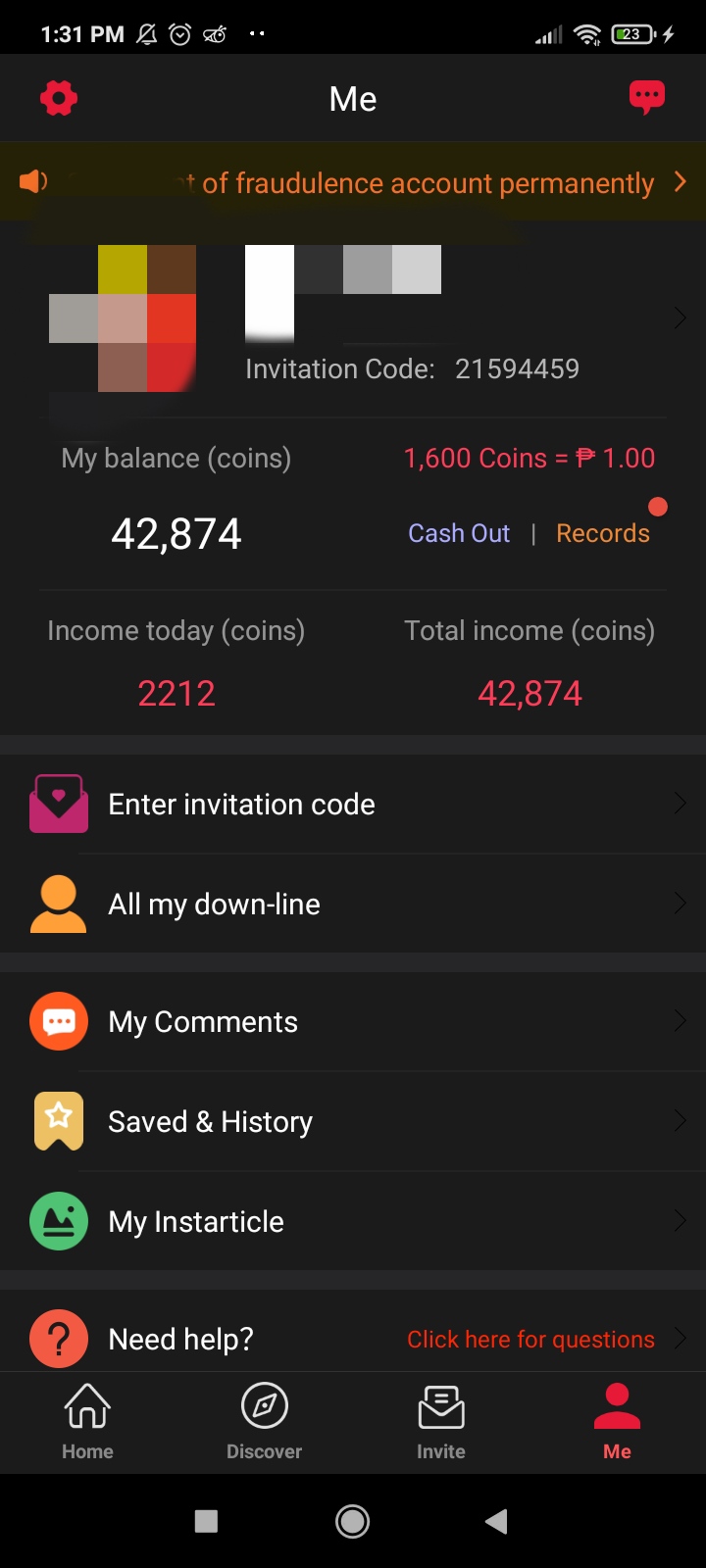Open the messages chat bubble icon
Screen dimensions: 706x1568
tap(646, 97)
